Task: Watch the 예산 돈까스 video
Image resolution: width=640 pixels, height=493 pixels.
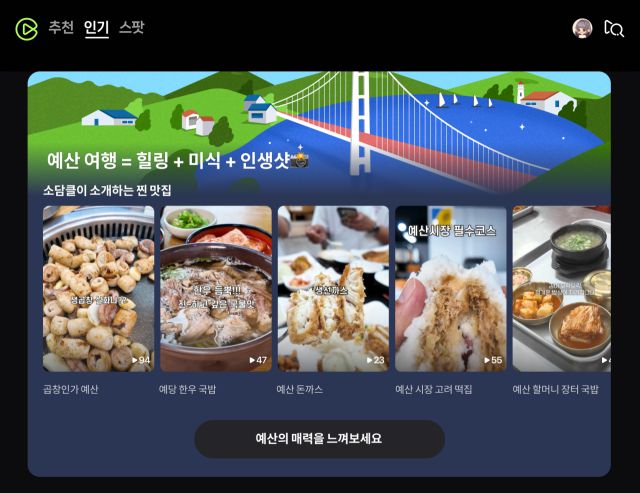Action: pyautogui.click(x=333, y=289)
